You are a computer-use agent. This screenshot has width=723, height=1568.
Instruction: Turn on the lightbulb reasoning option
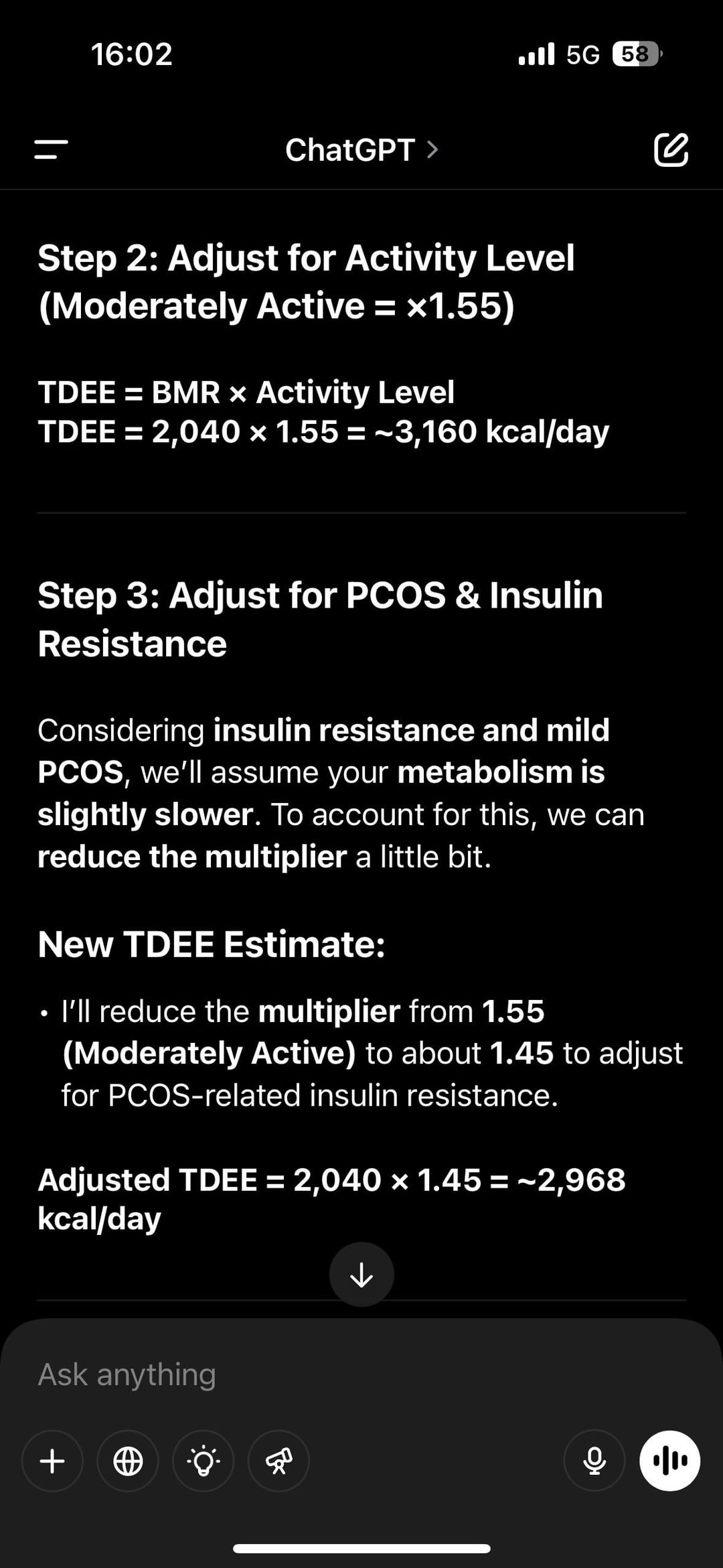(x=204, y=1461)
